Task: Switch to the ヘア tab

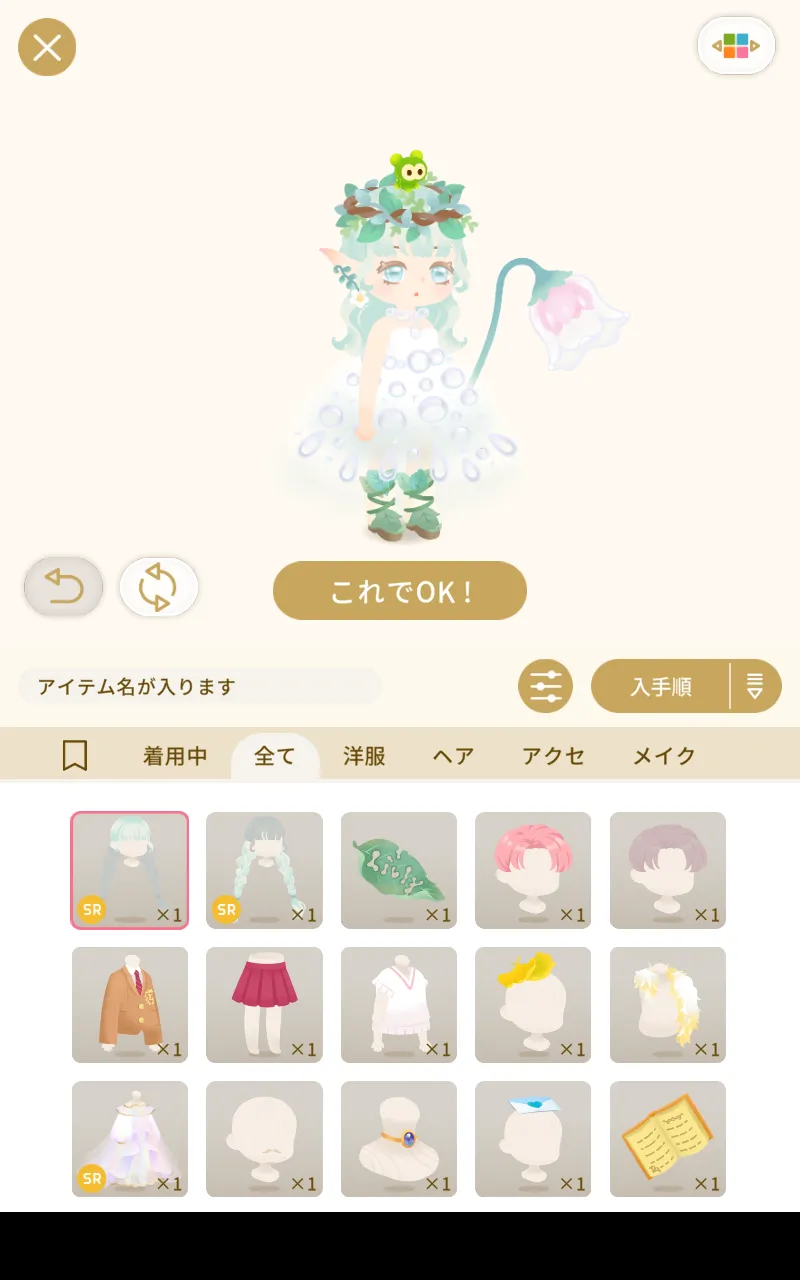Action: 453,756
